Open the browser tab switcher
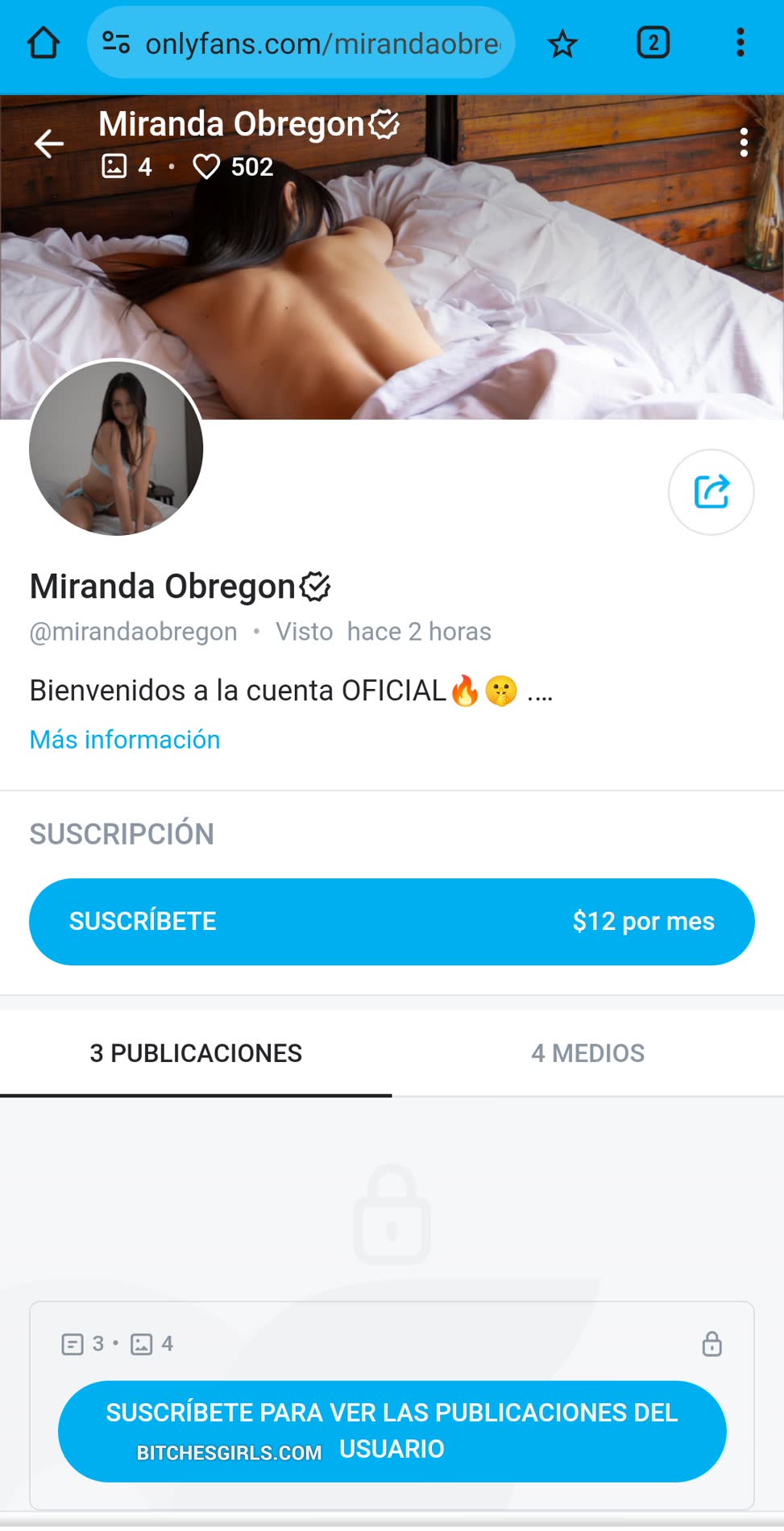The width and height of the screenshot is (784, 1531). coord(653,44)
